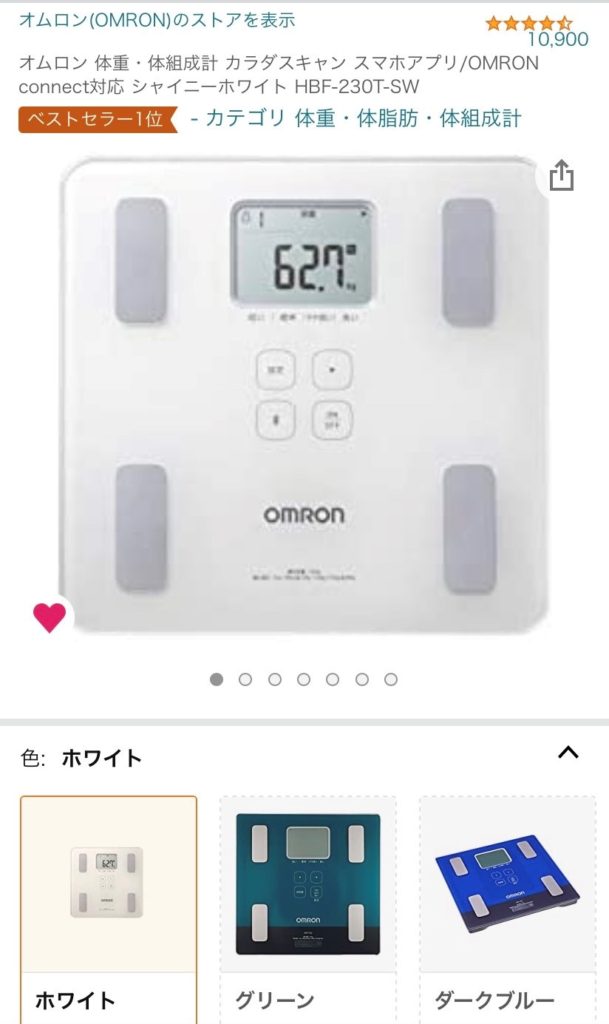Share this product
This screenshot has height=1024, width=609.
click(562, 176)
